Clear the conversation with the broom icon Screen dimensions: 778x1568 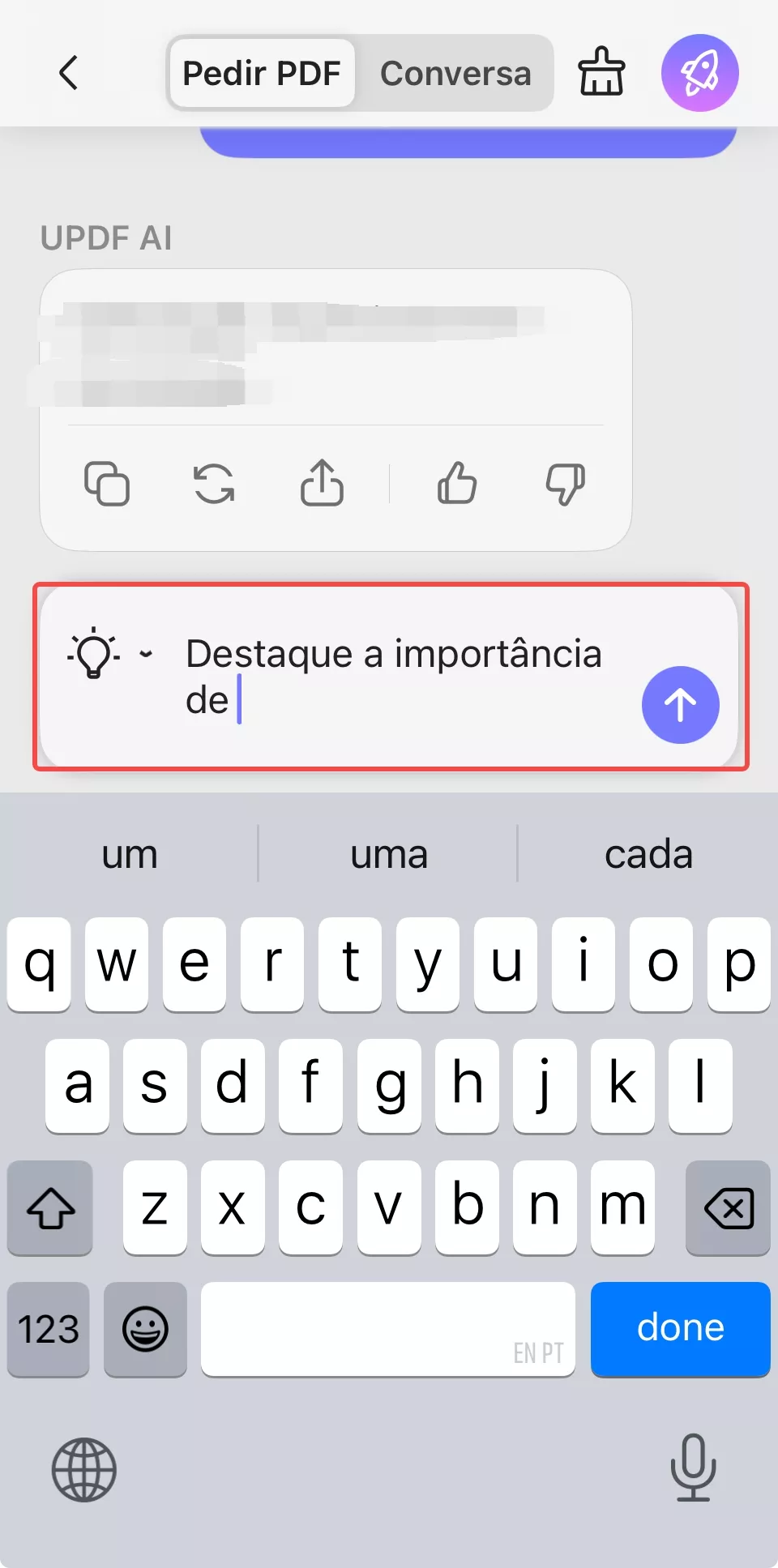[601, 72]
